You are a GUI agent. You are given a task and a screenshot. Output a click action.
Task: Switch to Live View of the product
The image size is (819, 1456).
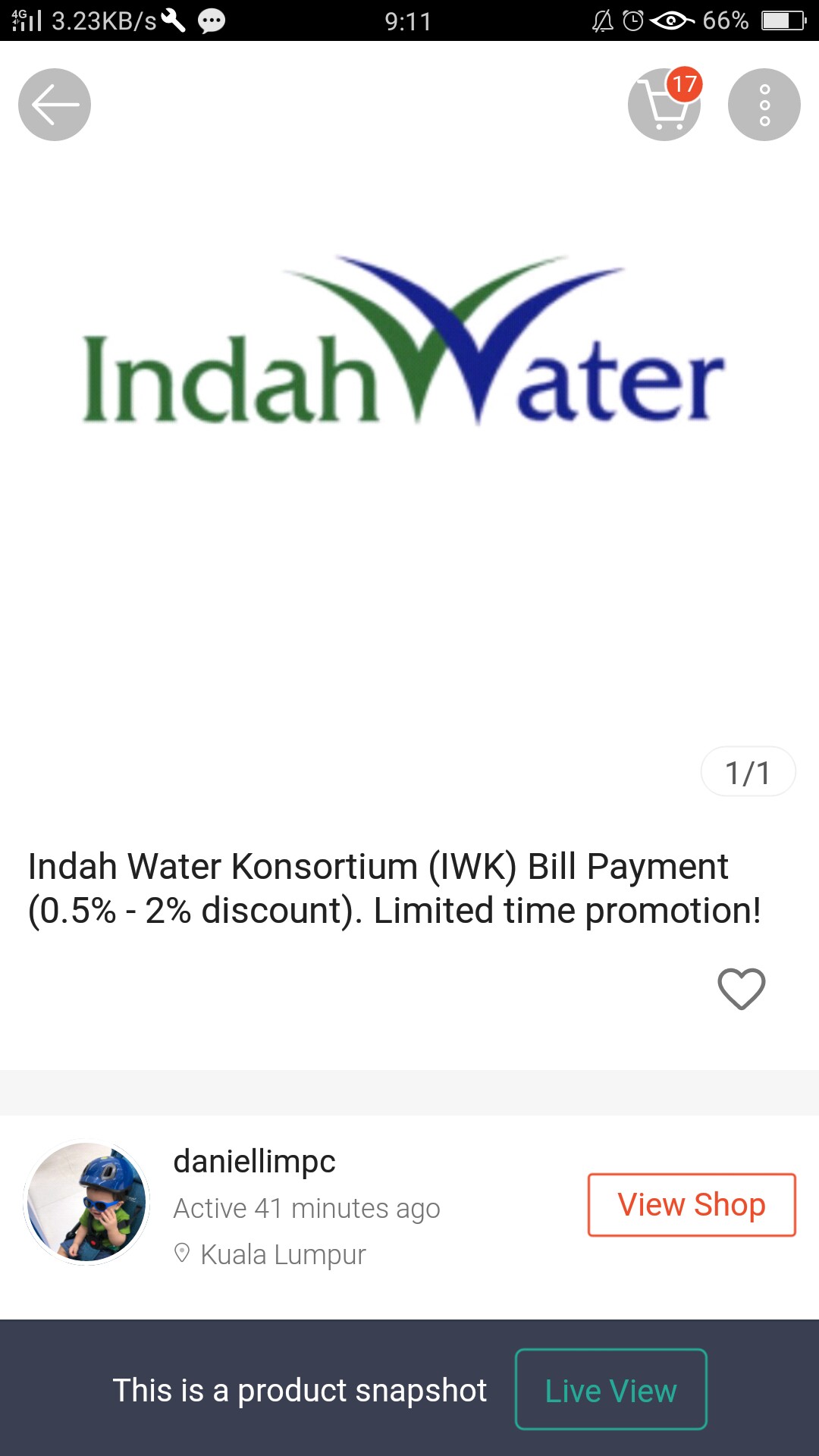coord(611,1390)
